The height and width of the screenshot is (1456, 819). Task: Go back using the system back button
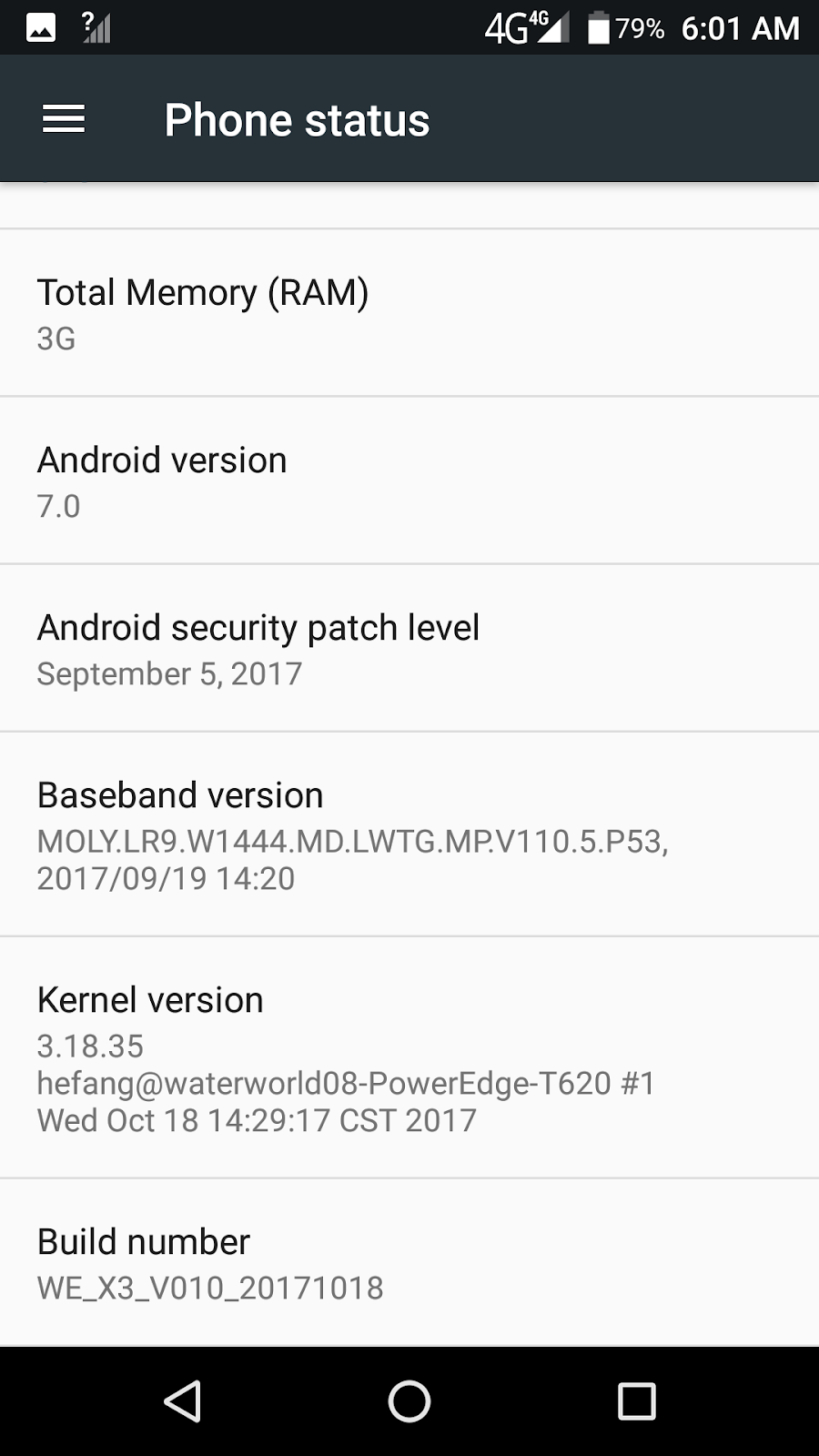(x=182, y=1401)
